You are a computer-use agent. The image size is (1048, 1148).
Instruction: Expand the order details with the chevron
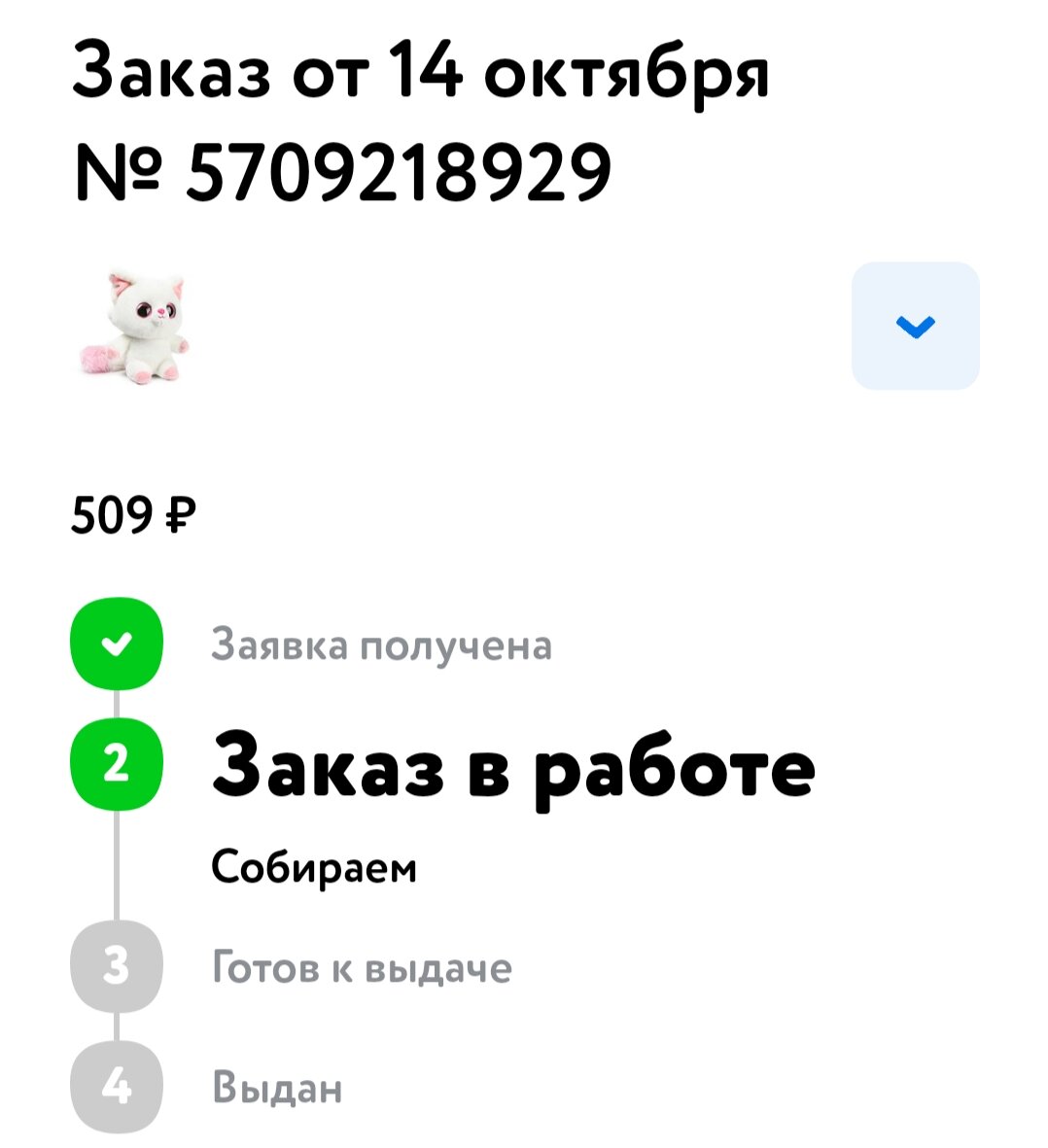coord(914,326)
